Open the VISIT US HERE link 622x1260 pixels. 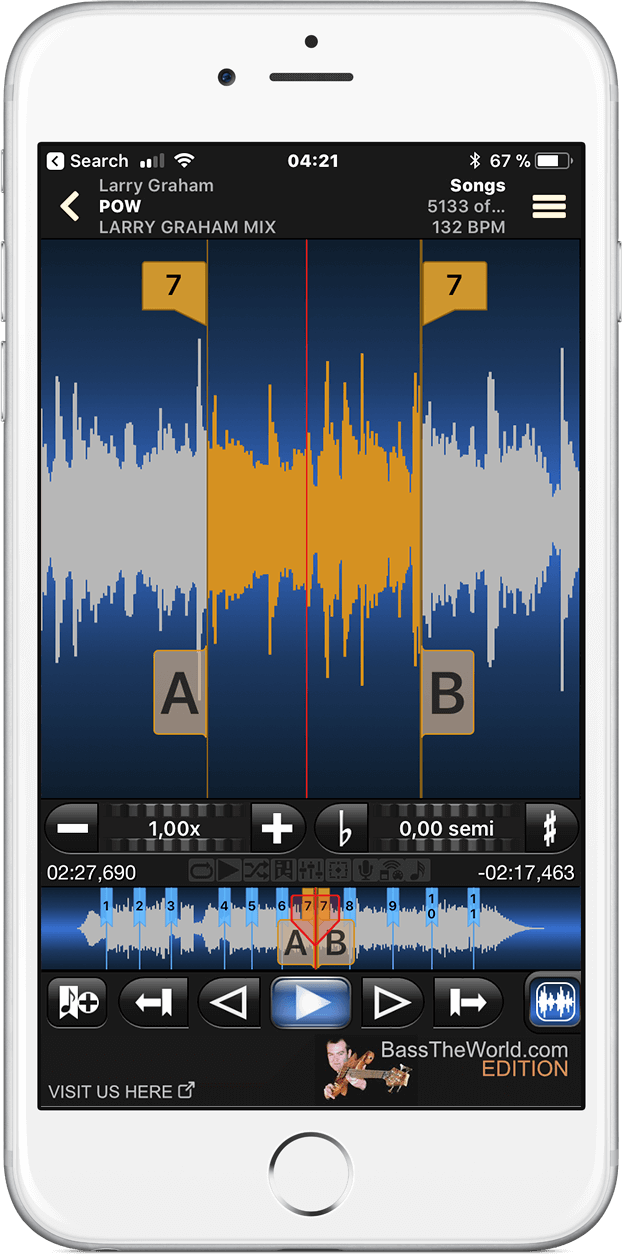[x=121, y=1091]
